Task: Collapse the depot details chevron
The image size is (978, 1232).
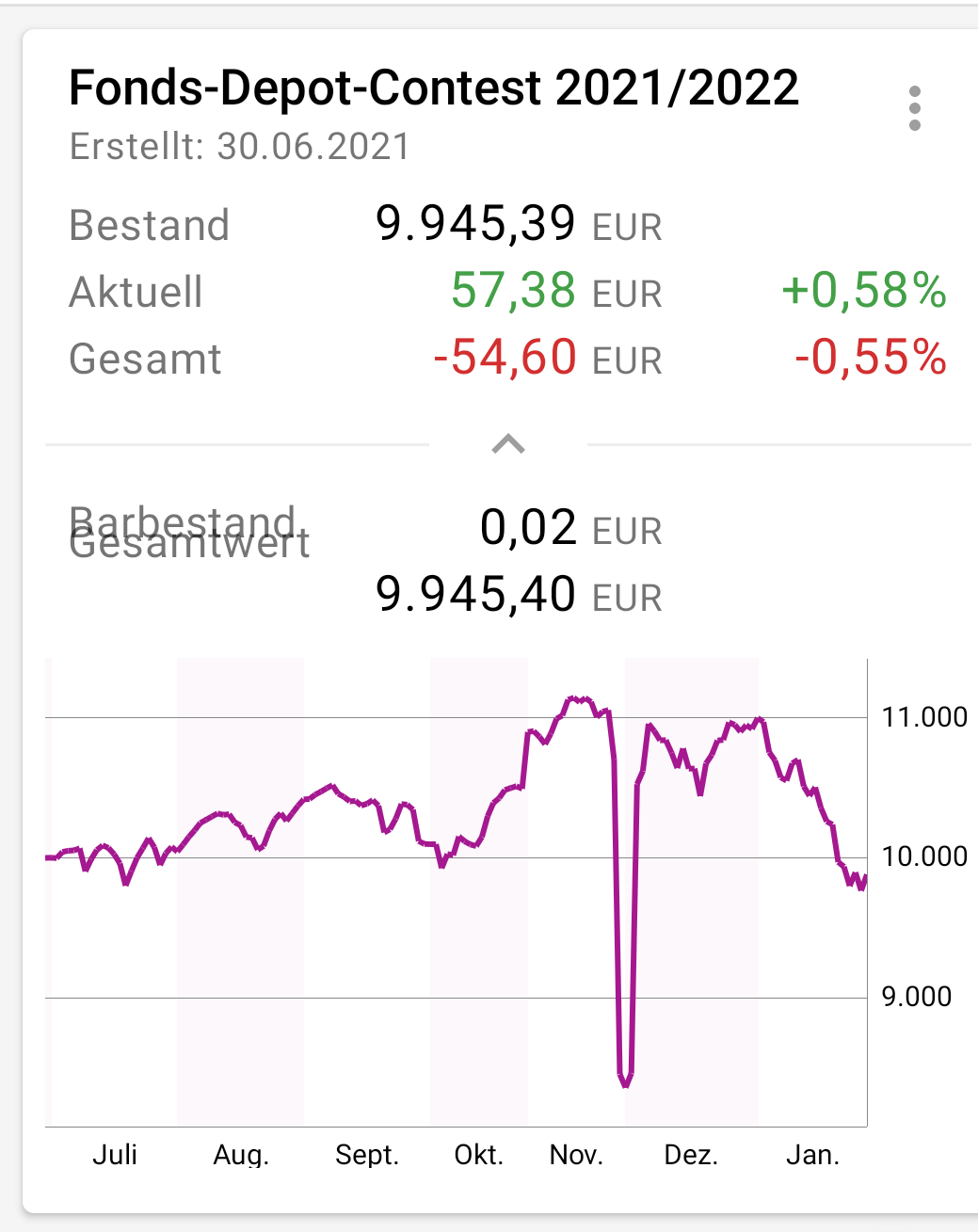Action: coord(508,443)
